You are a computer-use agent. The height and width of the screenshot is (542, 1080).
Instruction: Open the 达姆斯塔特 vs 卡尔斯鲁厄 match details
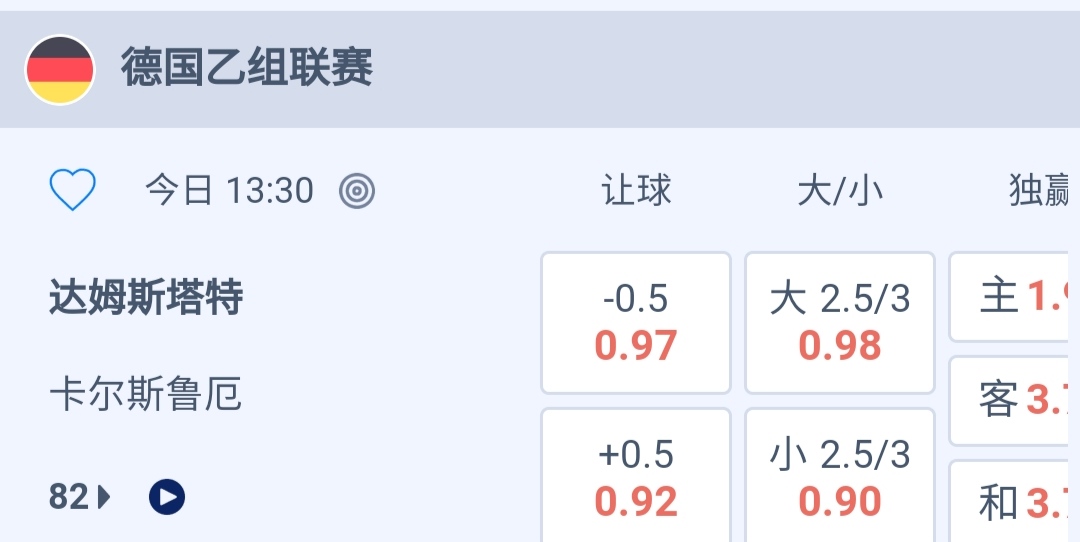(x=146, y=345)
